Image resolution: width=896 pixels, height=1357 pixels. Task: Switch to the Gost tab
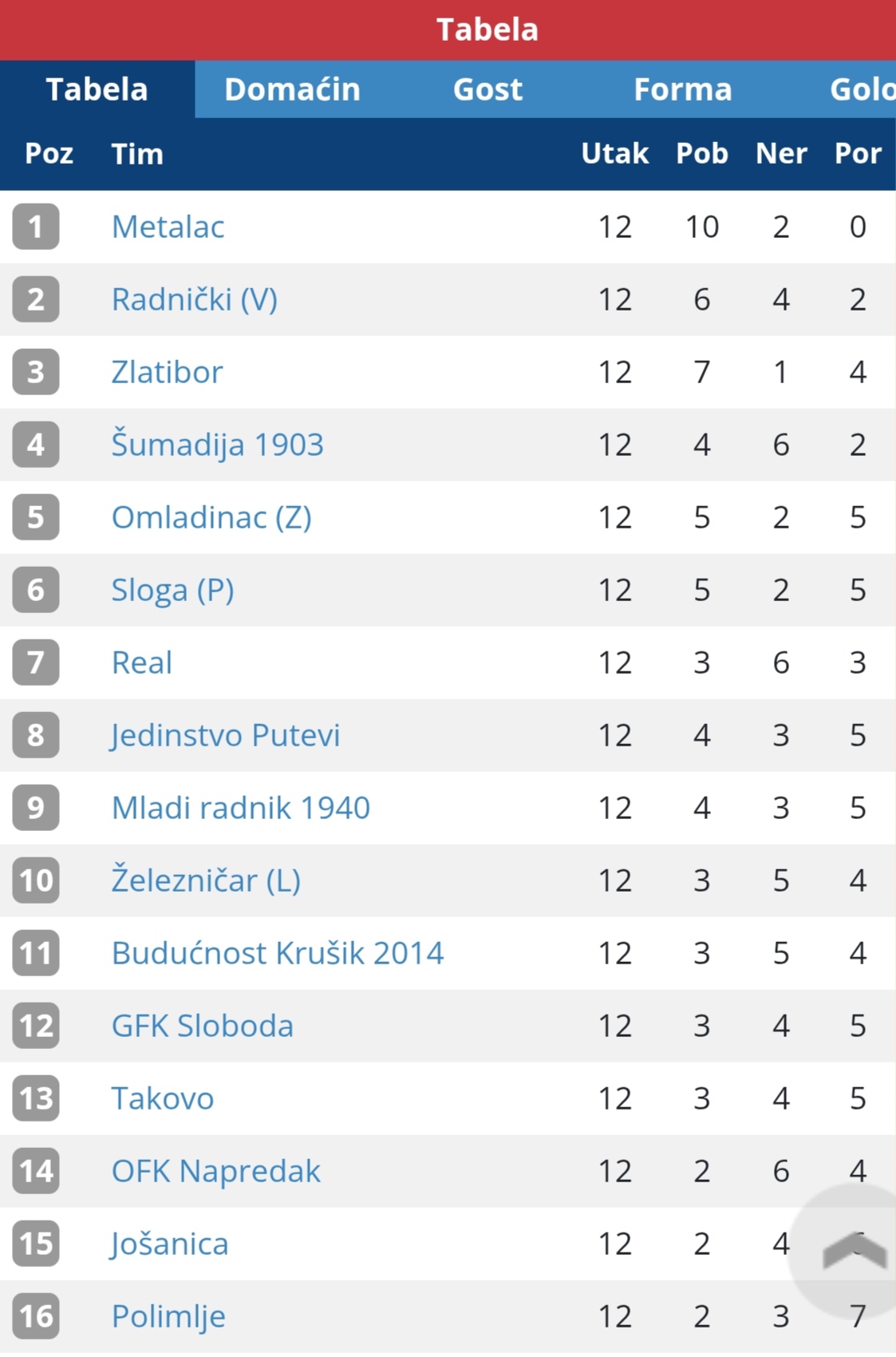pos(487,89)
